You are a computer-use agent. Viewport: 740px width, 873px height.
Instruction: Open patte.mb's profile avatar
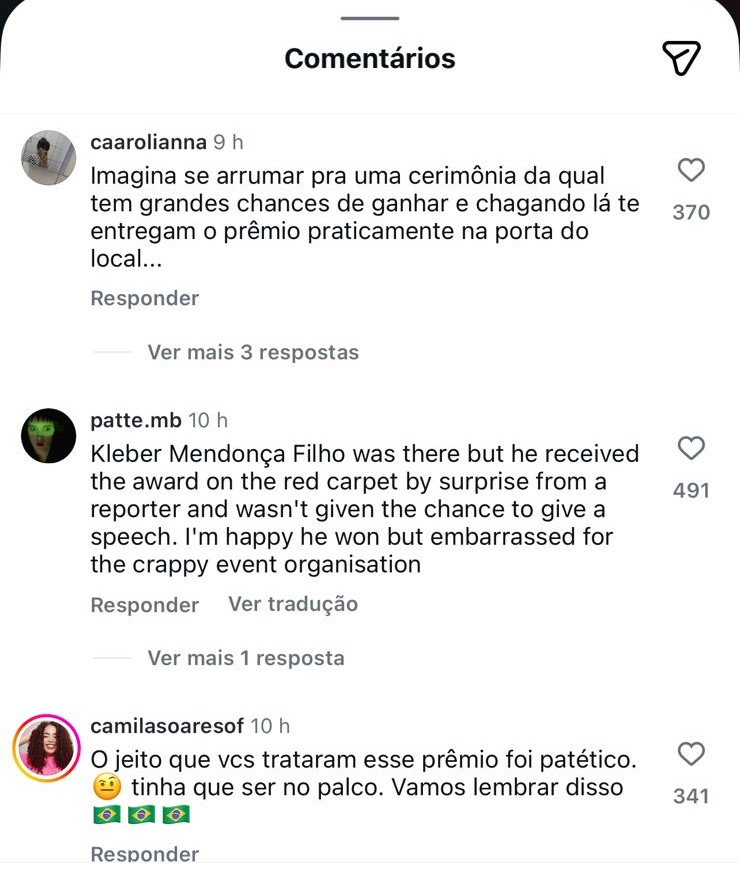coord(48,436)
